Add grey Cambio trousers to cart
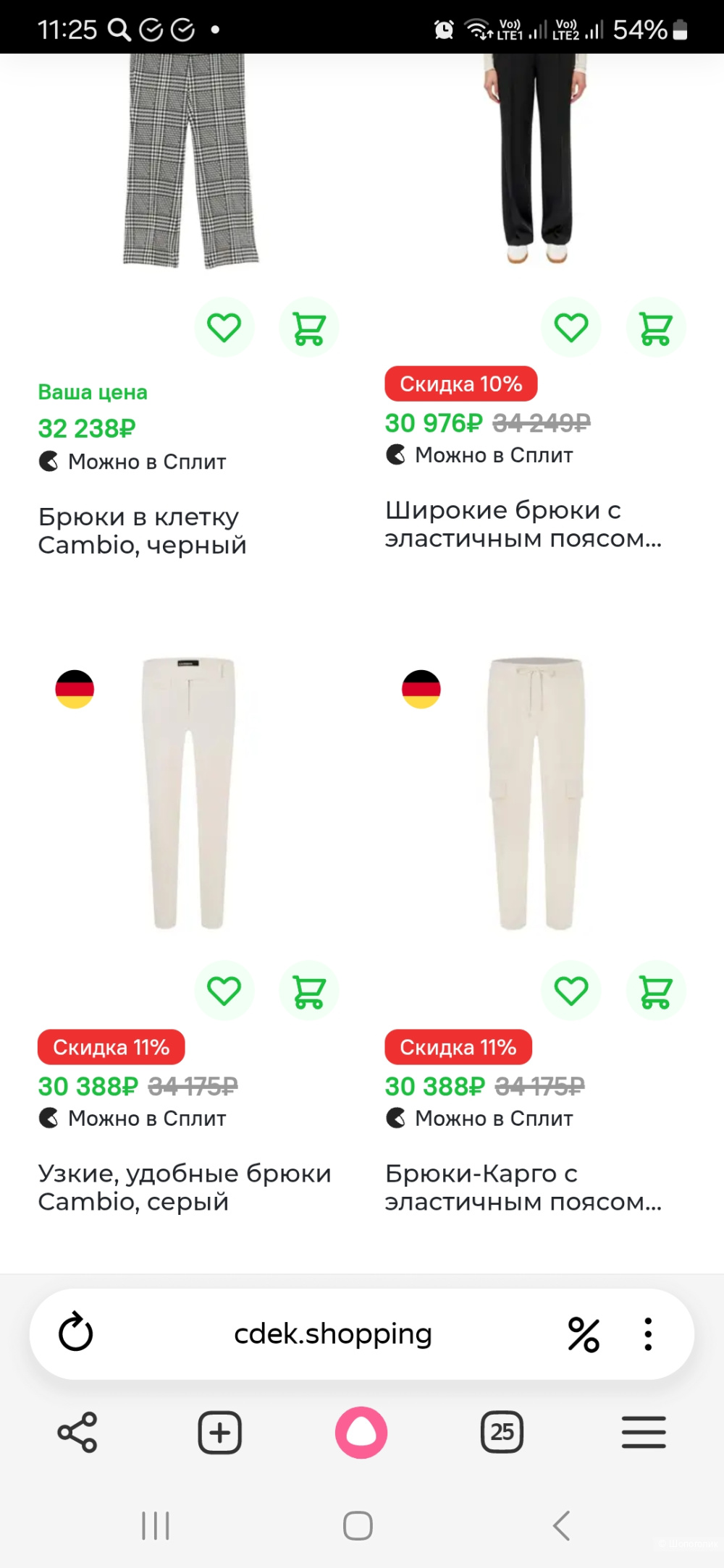Viewport: 724px width, 1568px height. click(x=309, y=991)
